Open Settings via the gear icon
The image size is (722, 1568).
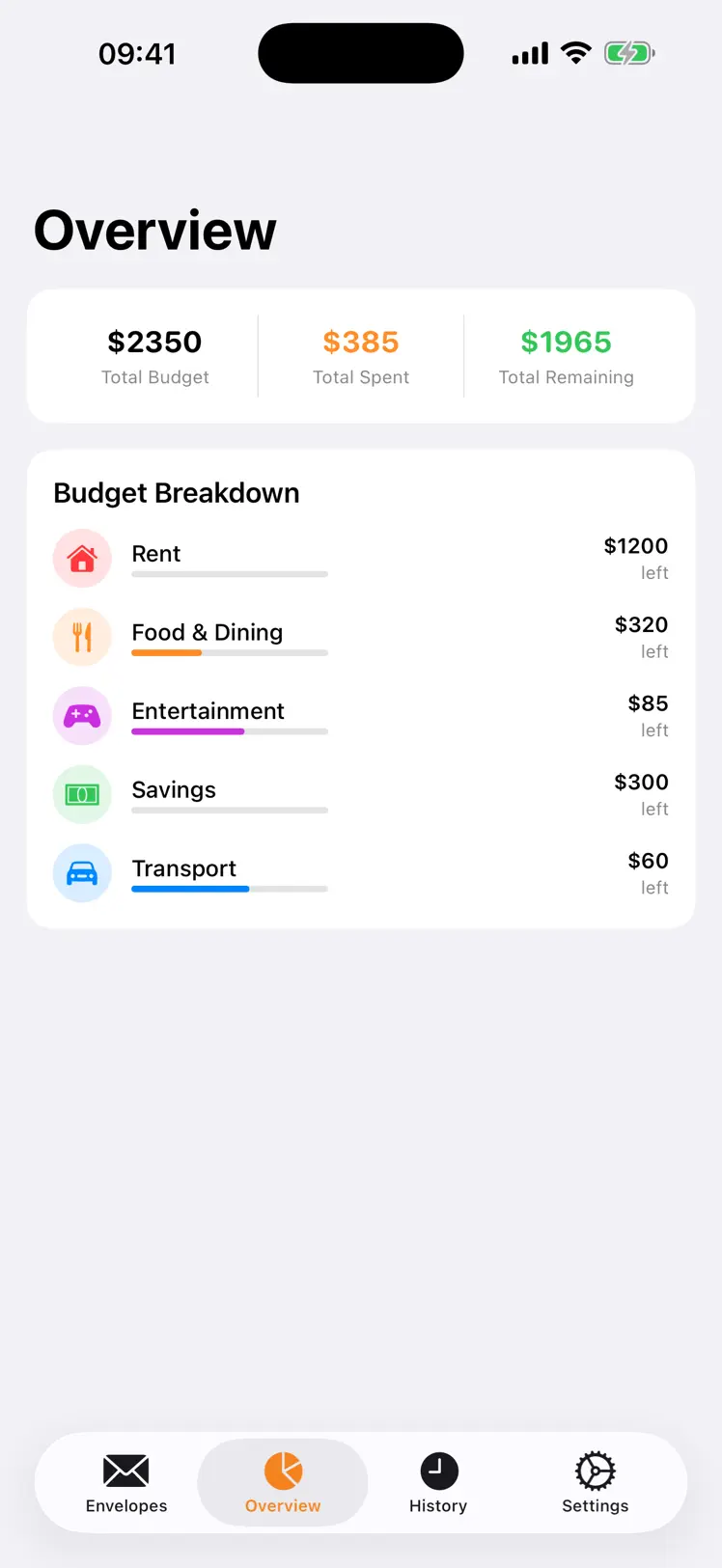[595, 1469]
